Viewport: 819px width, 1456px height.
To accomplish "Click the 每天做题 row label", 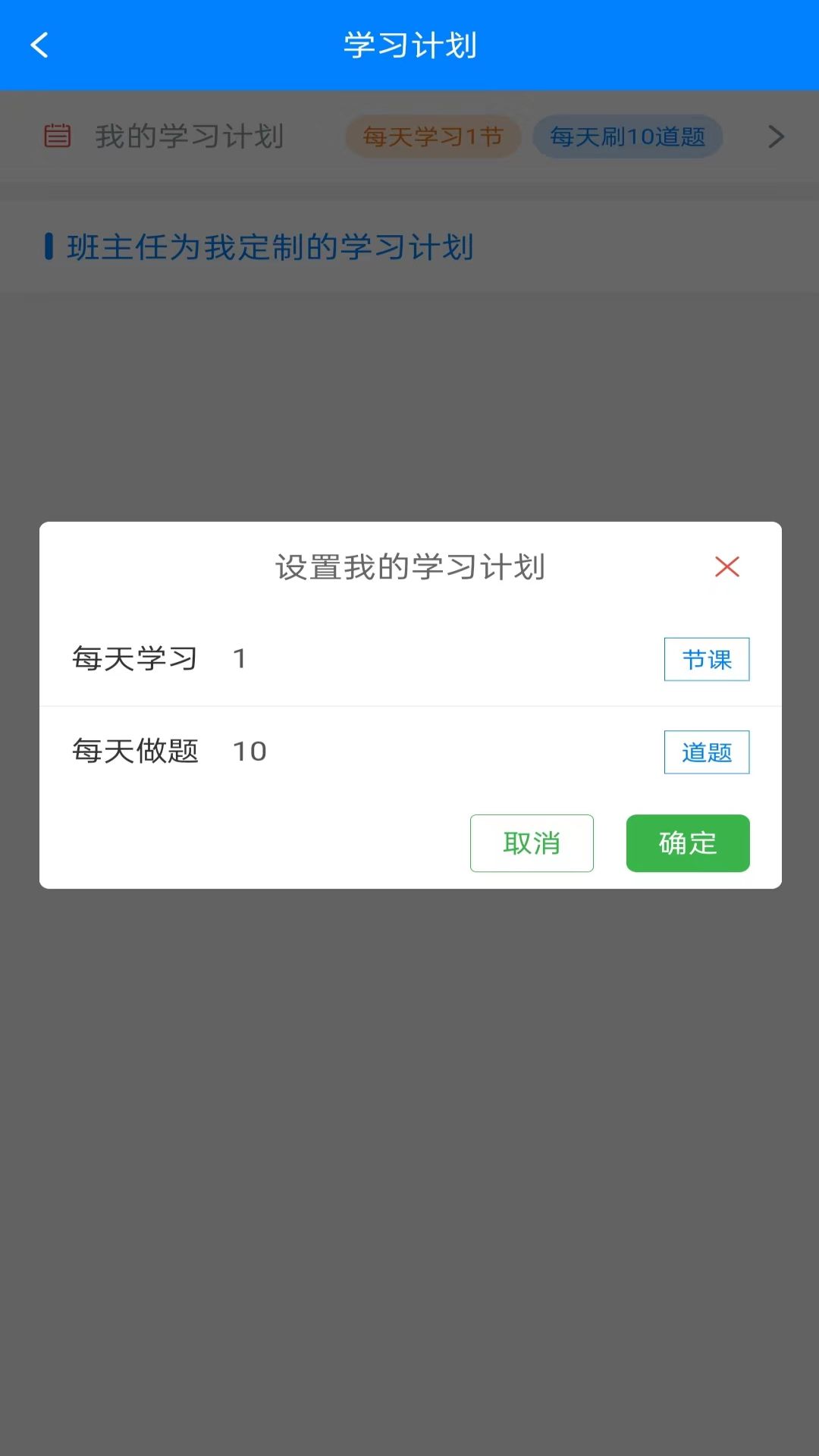I will [136, 752].
